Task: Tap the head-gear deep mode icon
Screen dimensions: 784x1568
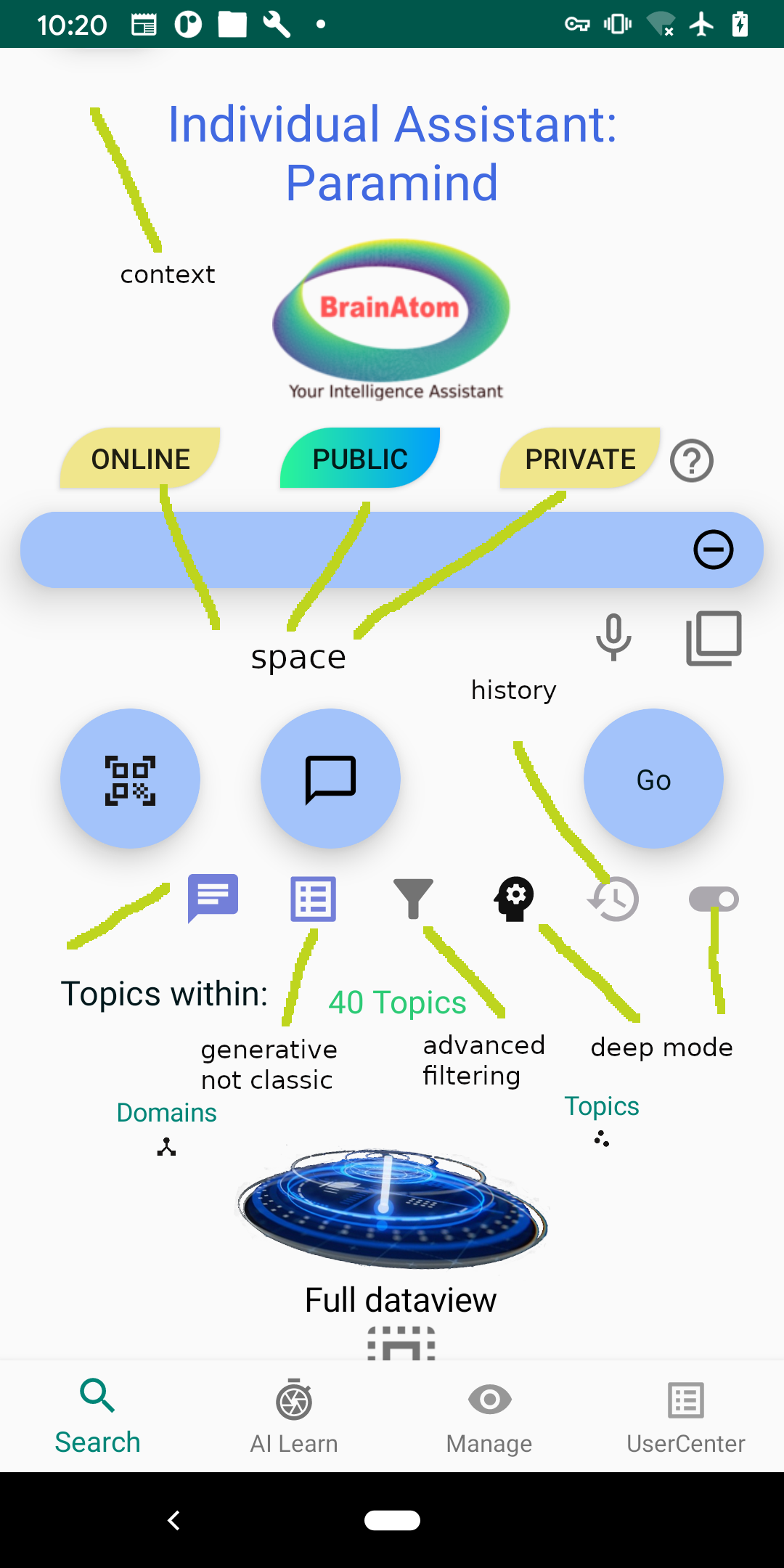Action: tap(514, 899)
